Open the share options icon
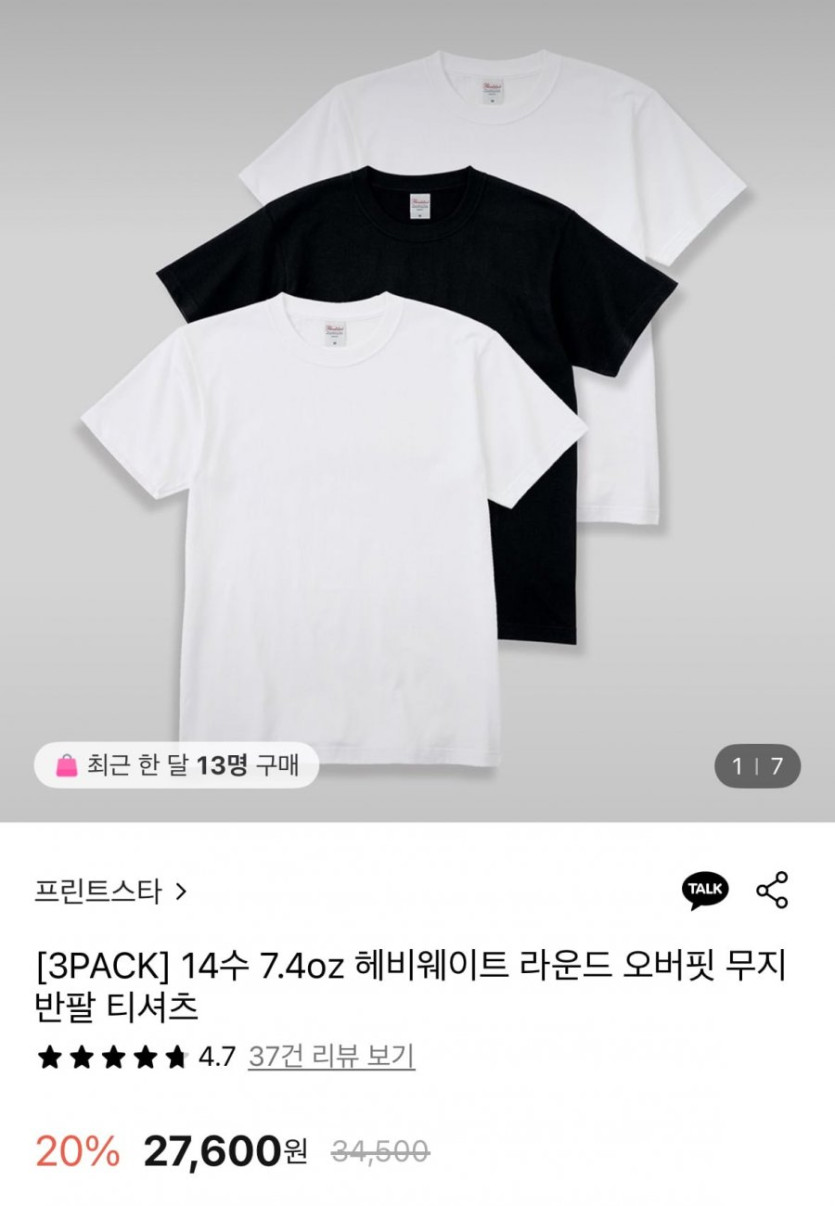Viewport: 835px width, 1206px height. (771, 890)
